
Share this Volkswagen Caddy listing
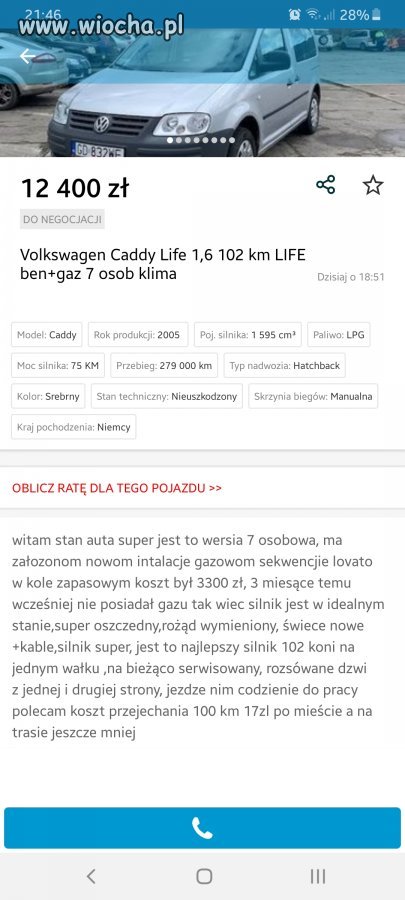(x=326, y=185)
